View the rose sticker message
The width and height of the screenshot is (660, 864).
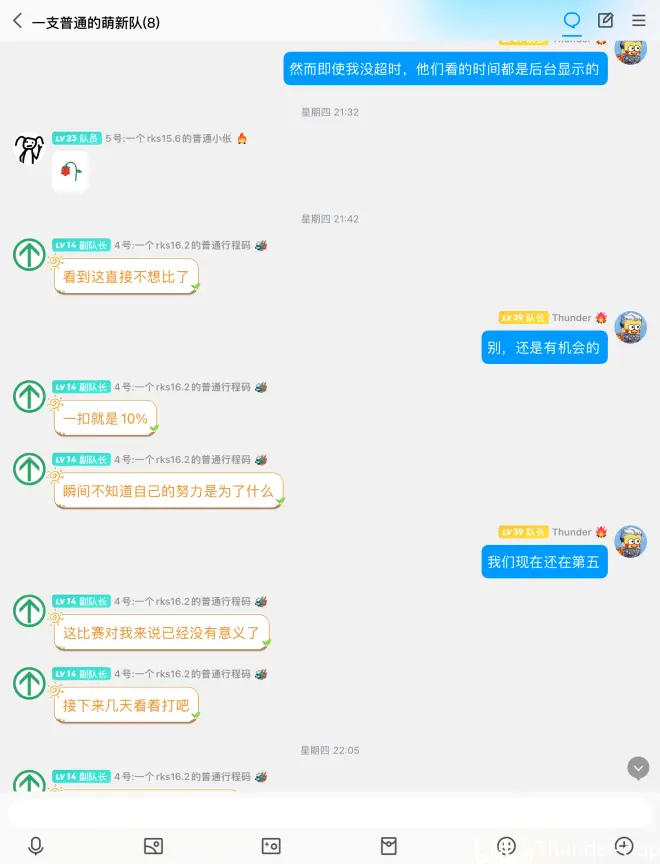tap(70, 172)
